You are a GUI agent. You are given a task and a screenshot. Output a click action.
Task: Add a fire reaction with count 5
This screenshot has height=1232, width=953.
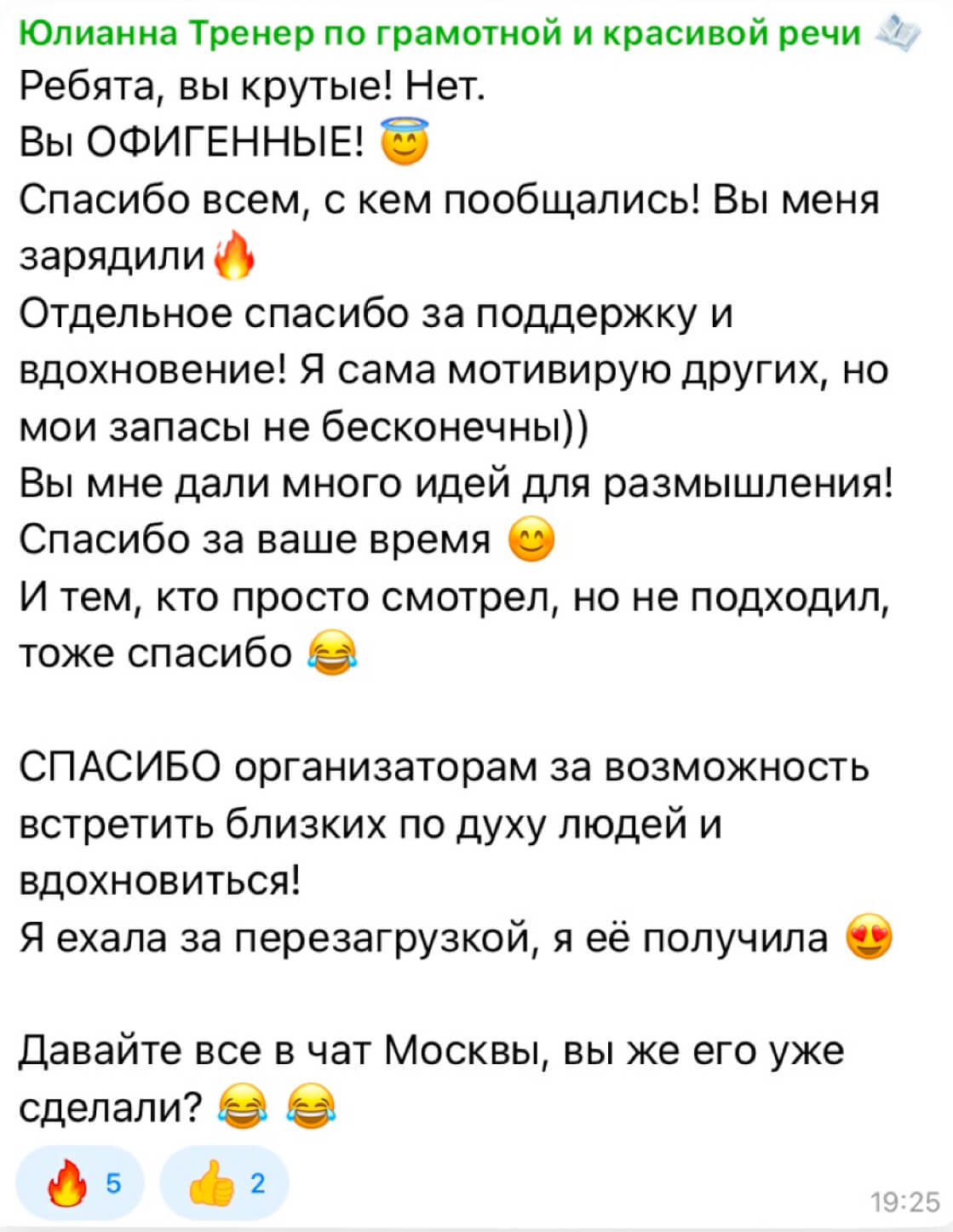click(81, 1183)
